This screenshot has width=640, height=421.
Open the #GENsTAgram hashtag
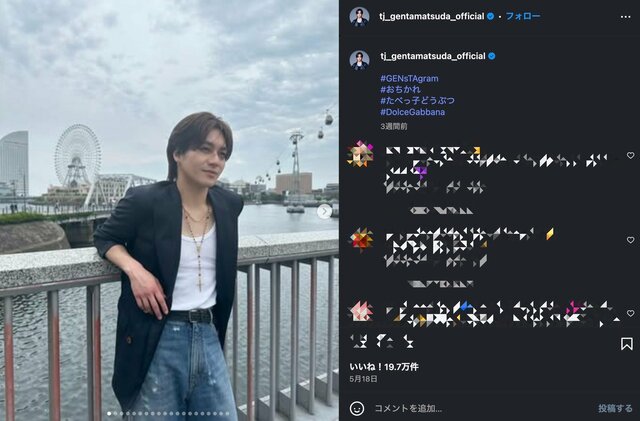click(x=409, y=78)
